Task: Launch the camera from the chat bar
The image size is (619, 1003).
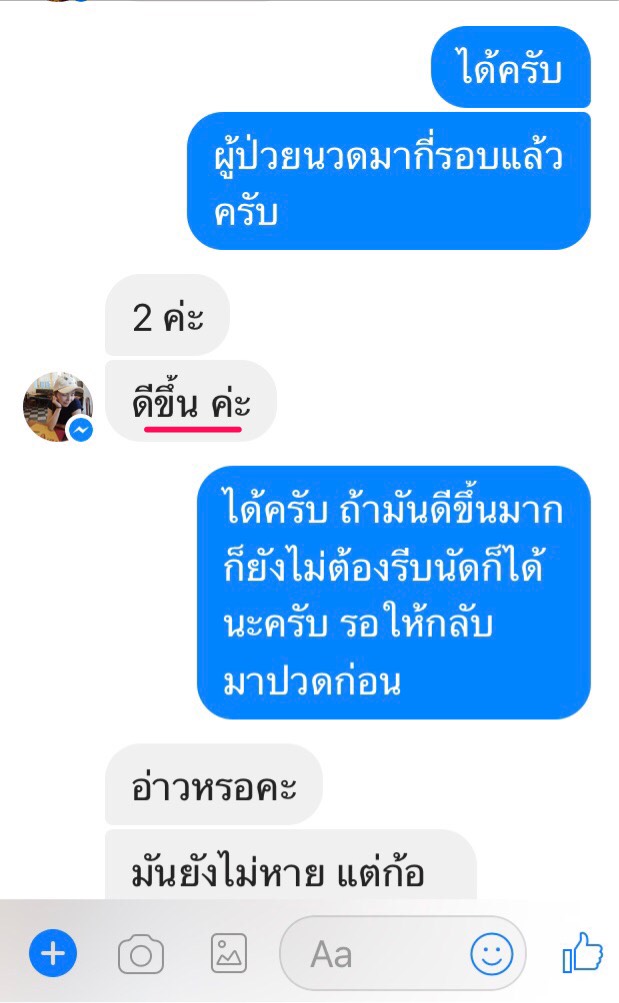Action: click(141, 954)
